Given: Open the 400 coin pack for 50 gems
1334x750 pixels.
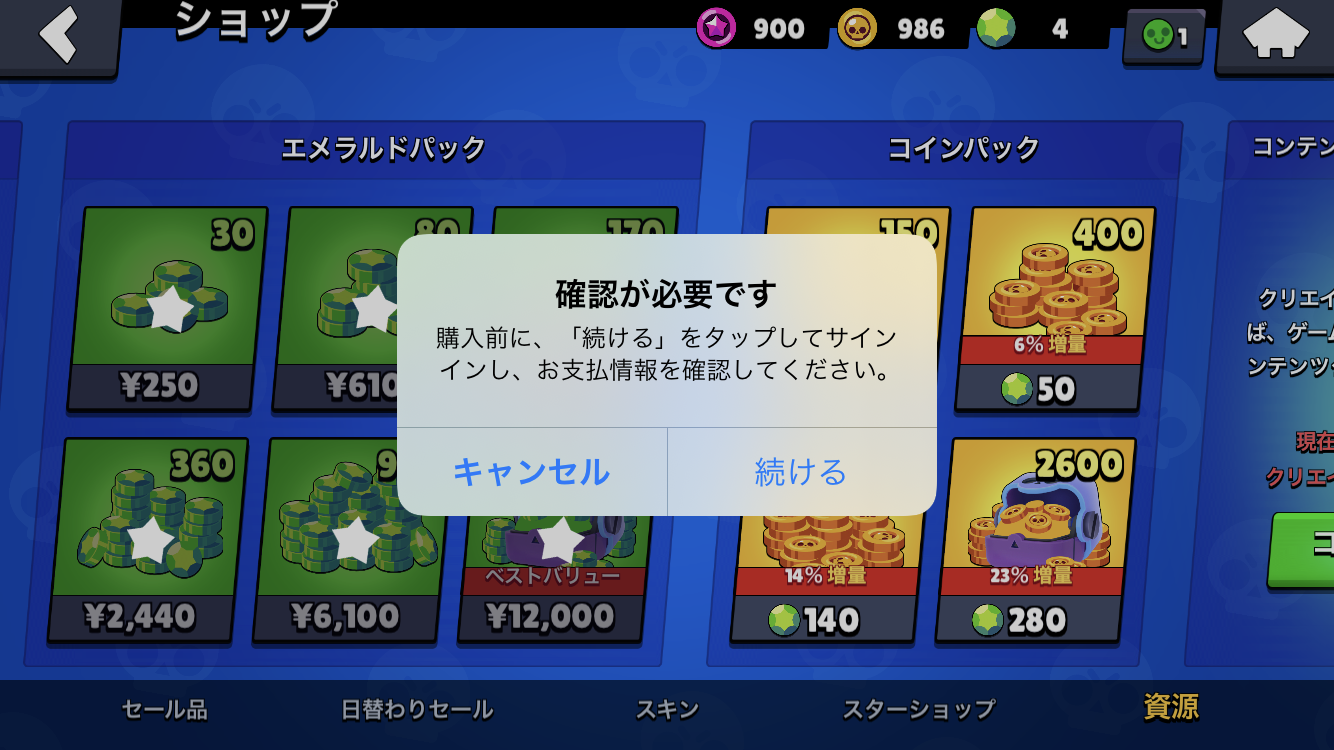Looking at the screenshot, I should [x=1055, y=310].
